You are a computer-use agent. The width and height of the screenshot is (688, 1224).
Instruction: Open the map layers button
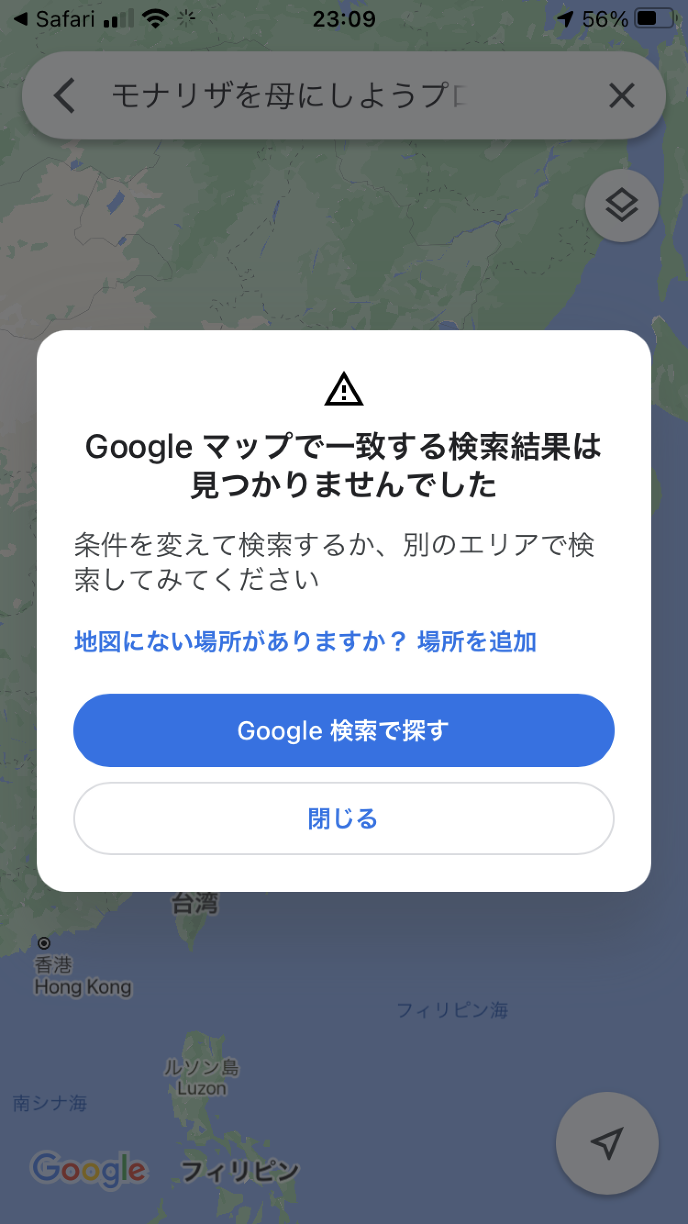(x=621, y=206)
